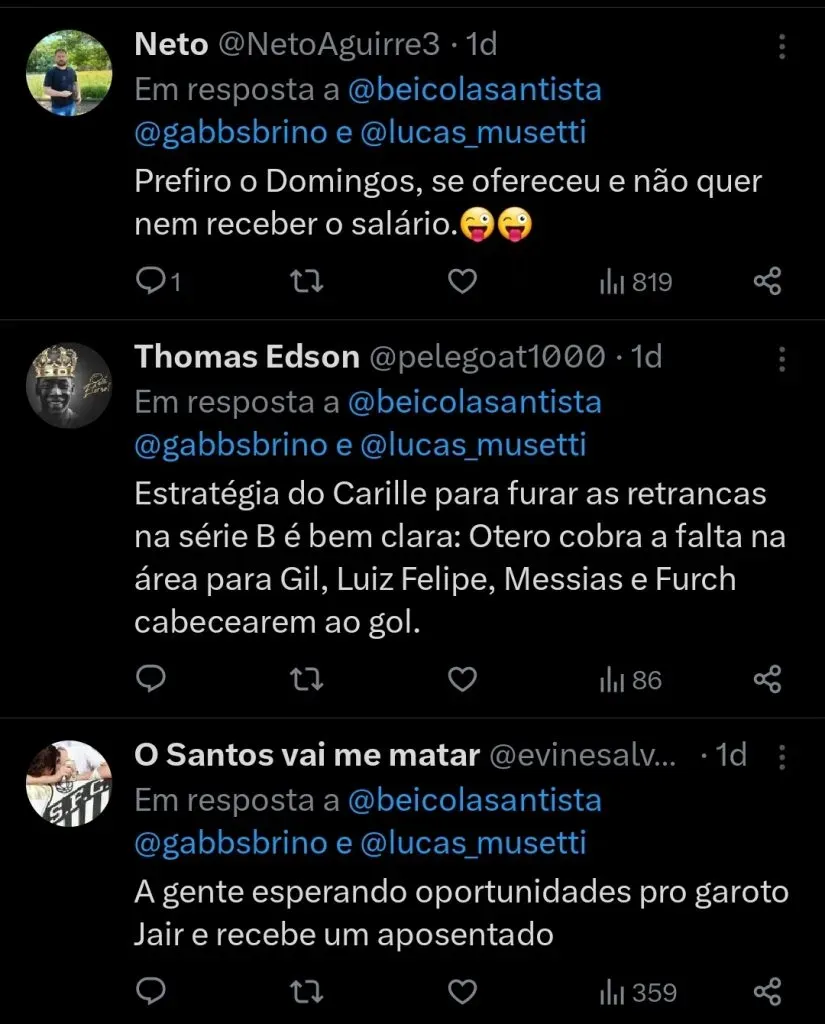Share Thomas Edson's tweet about Carille
The width and height of the screenshot is (825, 1024).
click(x=767, y=679)
